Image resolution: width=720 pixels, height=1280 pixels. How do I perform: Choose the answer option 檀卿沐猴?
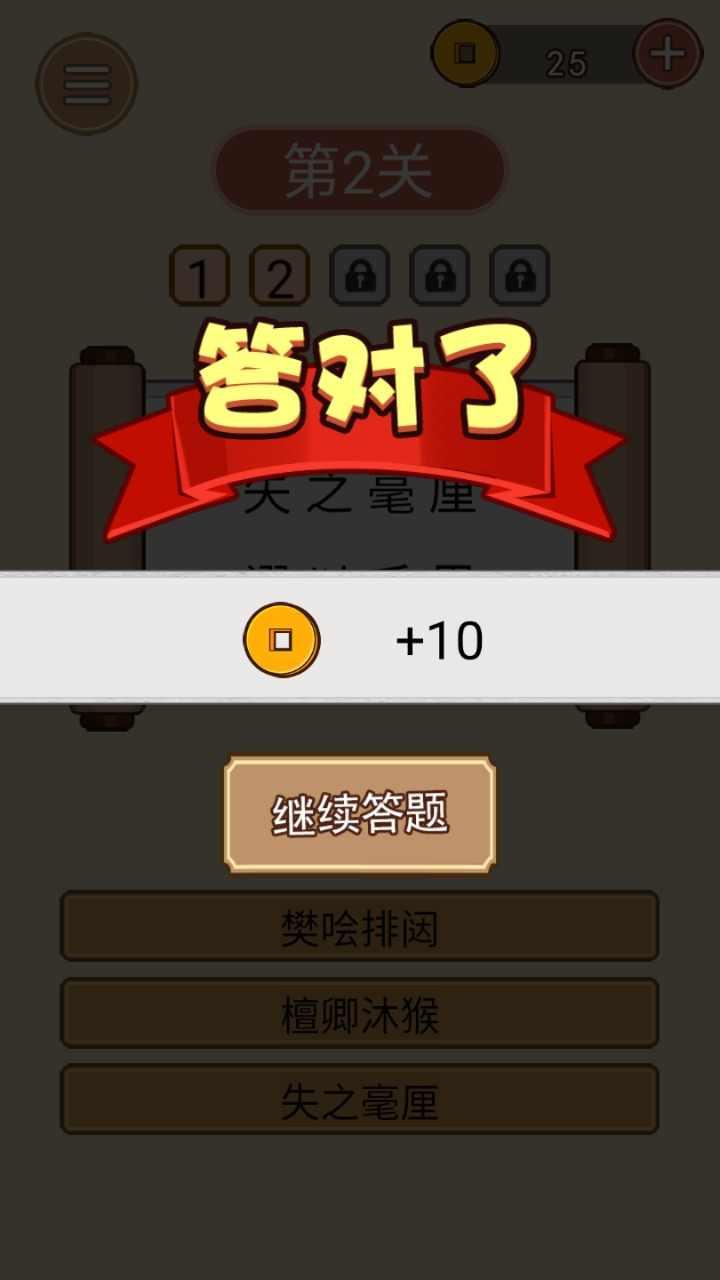click(359, 1013)
